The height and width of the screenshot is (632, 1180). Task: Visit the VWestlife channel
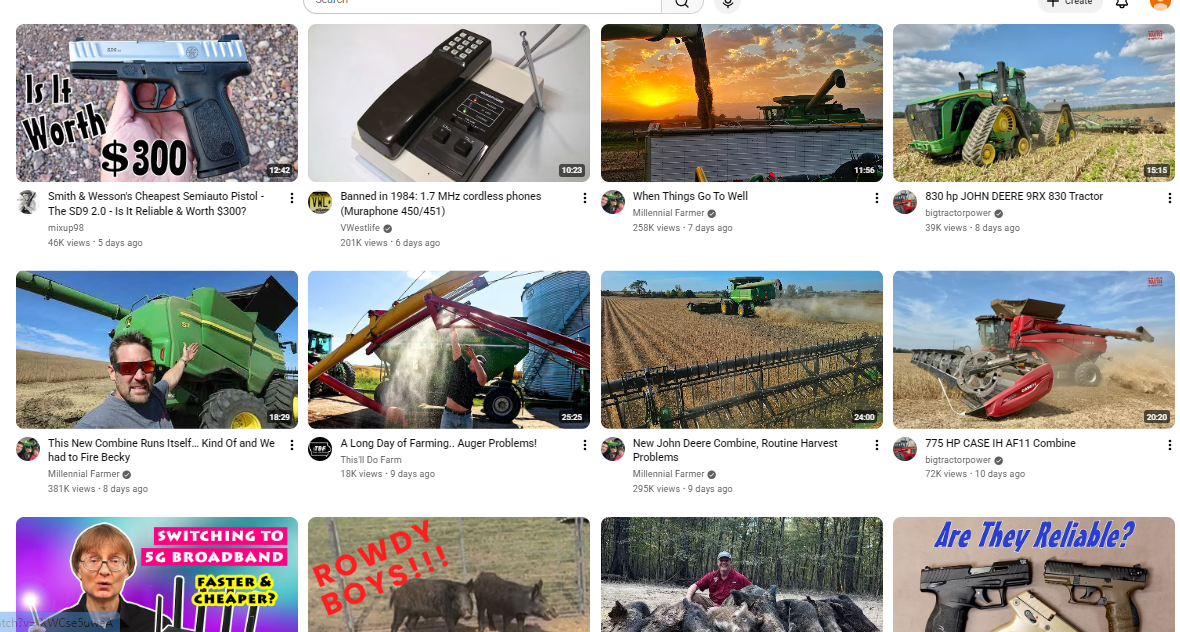[x=360, y=228]
